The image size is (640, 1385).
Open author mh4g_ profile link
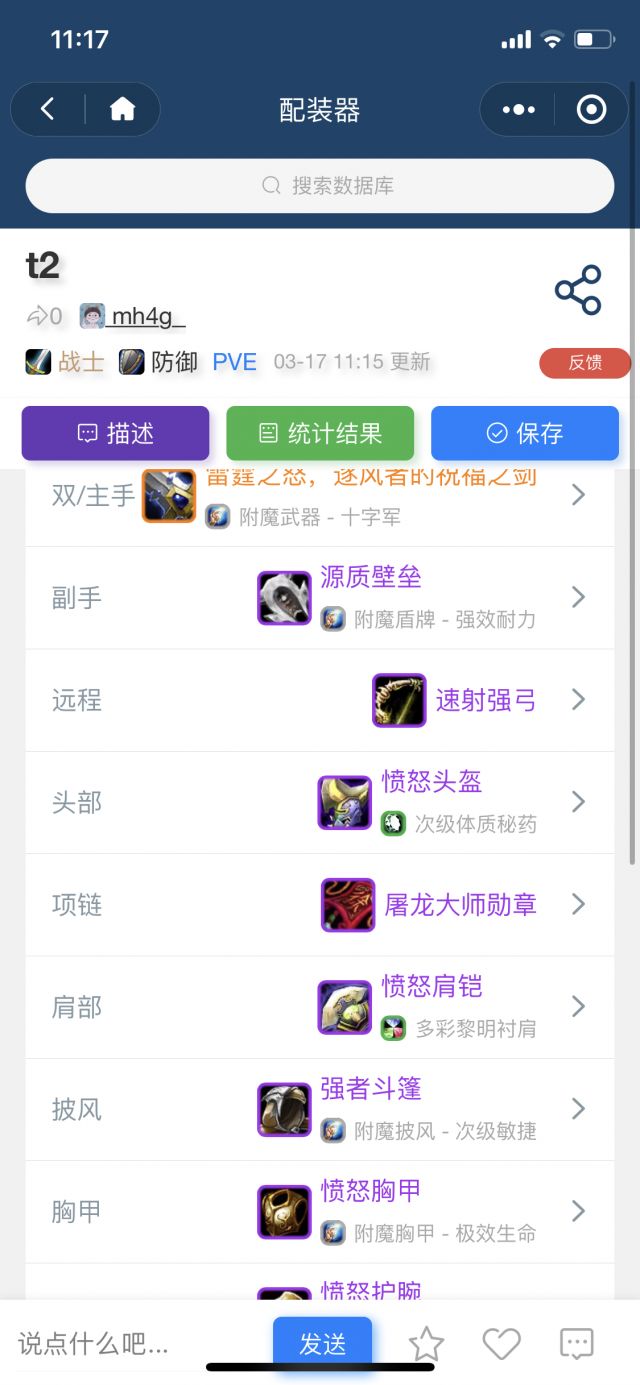click(147, 317)
